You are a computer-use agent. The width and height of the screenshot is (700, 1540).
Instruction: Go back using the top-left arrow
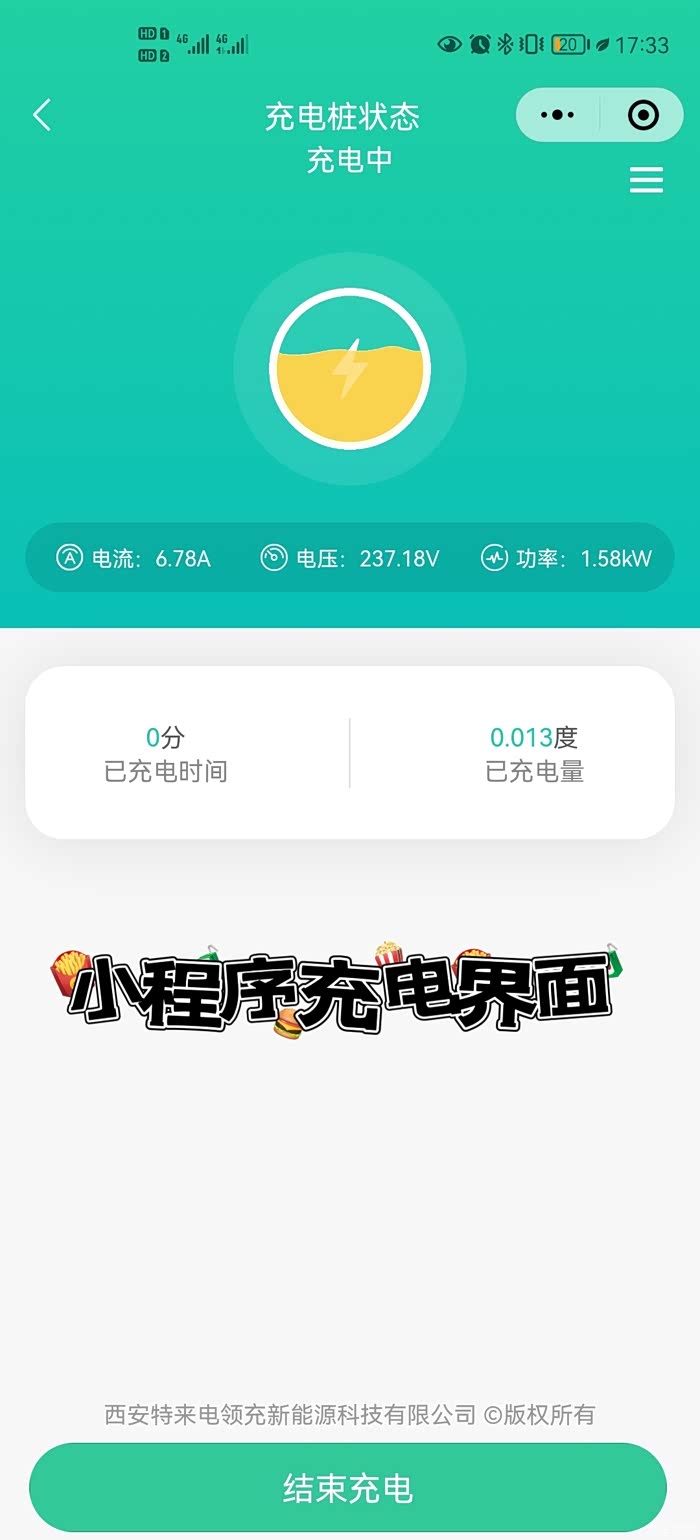click(x=42, y=115)
